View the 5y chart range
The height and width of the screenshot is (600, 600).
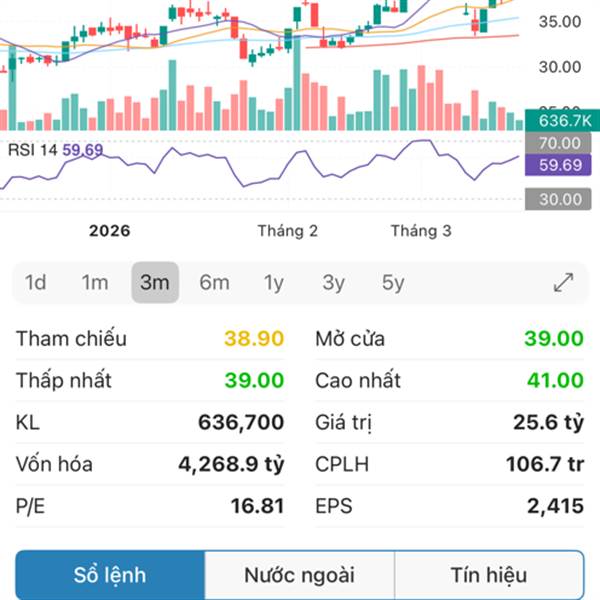pos(393,283)
